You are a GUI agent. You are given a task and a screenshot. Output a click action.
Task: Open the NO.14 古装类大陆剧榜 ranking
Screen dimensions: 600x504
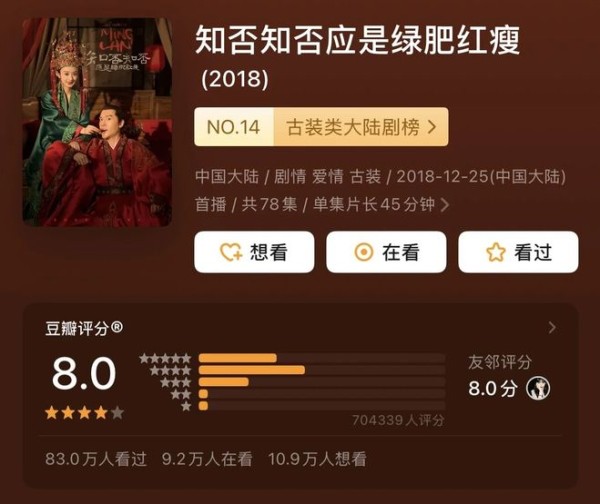tap(321, 127)
